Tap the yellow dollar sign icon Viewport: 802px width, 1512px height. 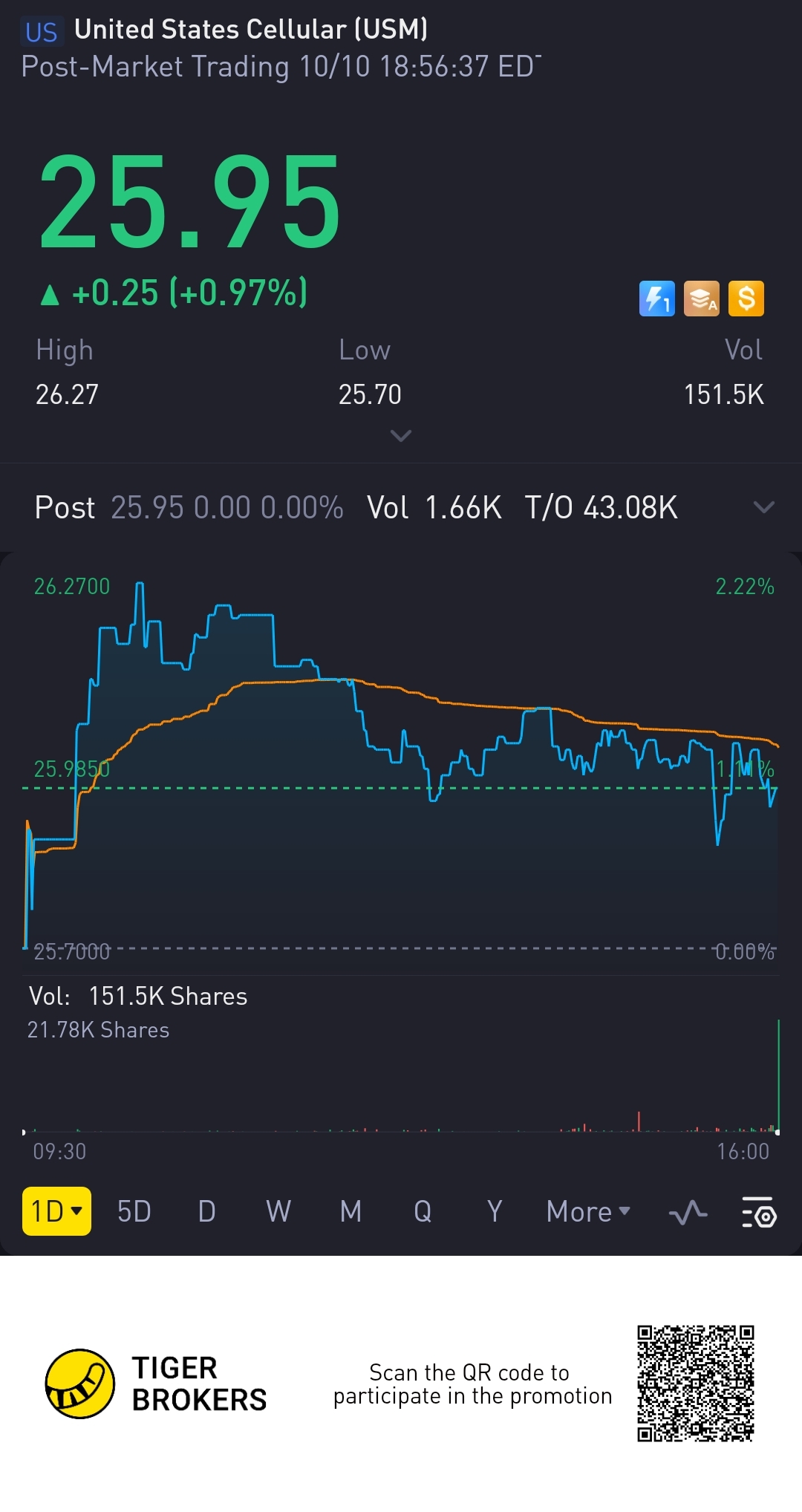(746, 299)
